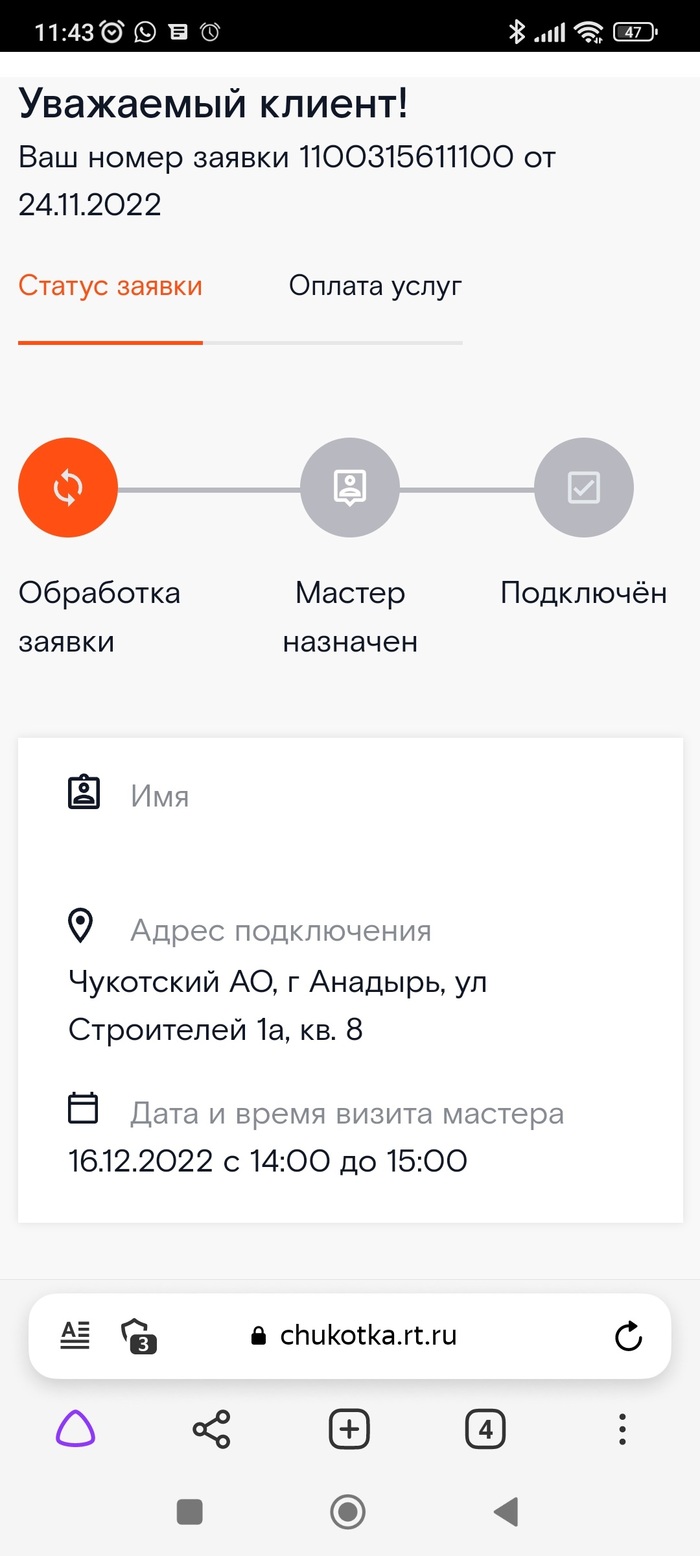Open reader mode in the address bar

tap(75, 1336)
